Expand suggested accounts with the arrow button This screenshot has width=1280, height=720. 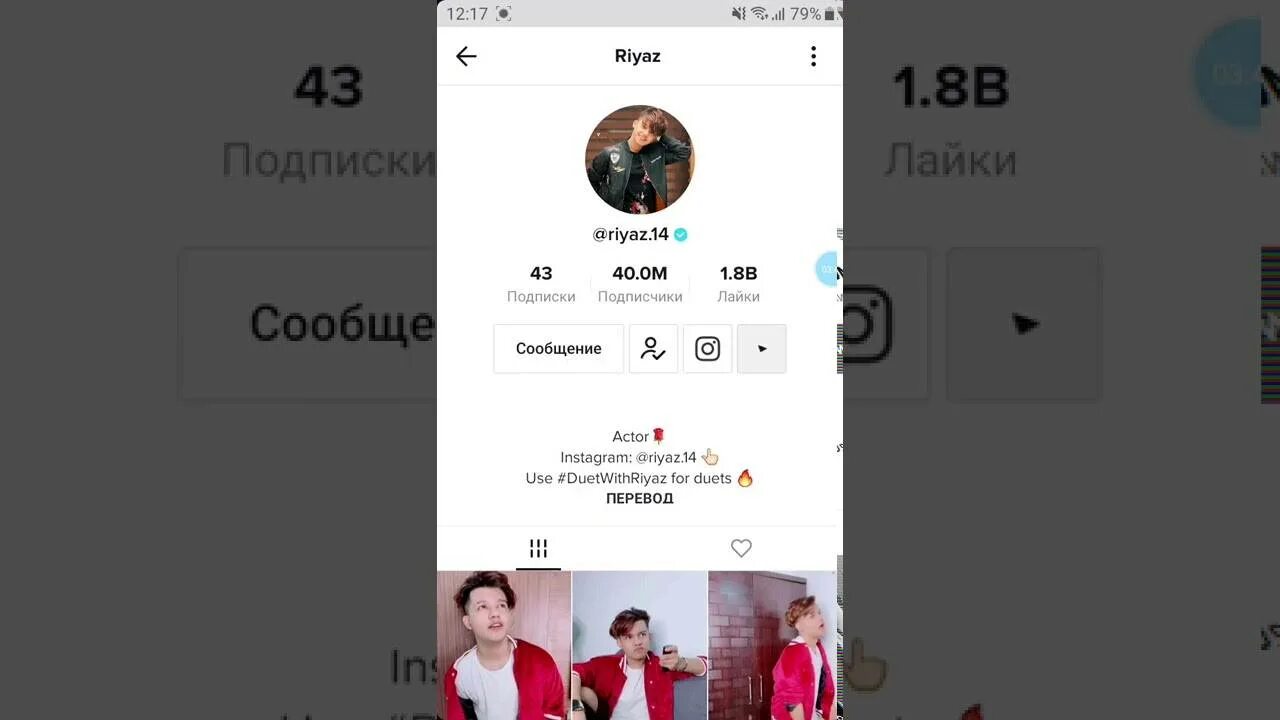pyautogui.click(x=761, y=349)
